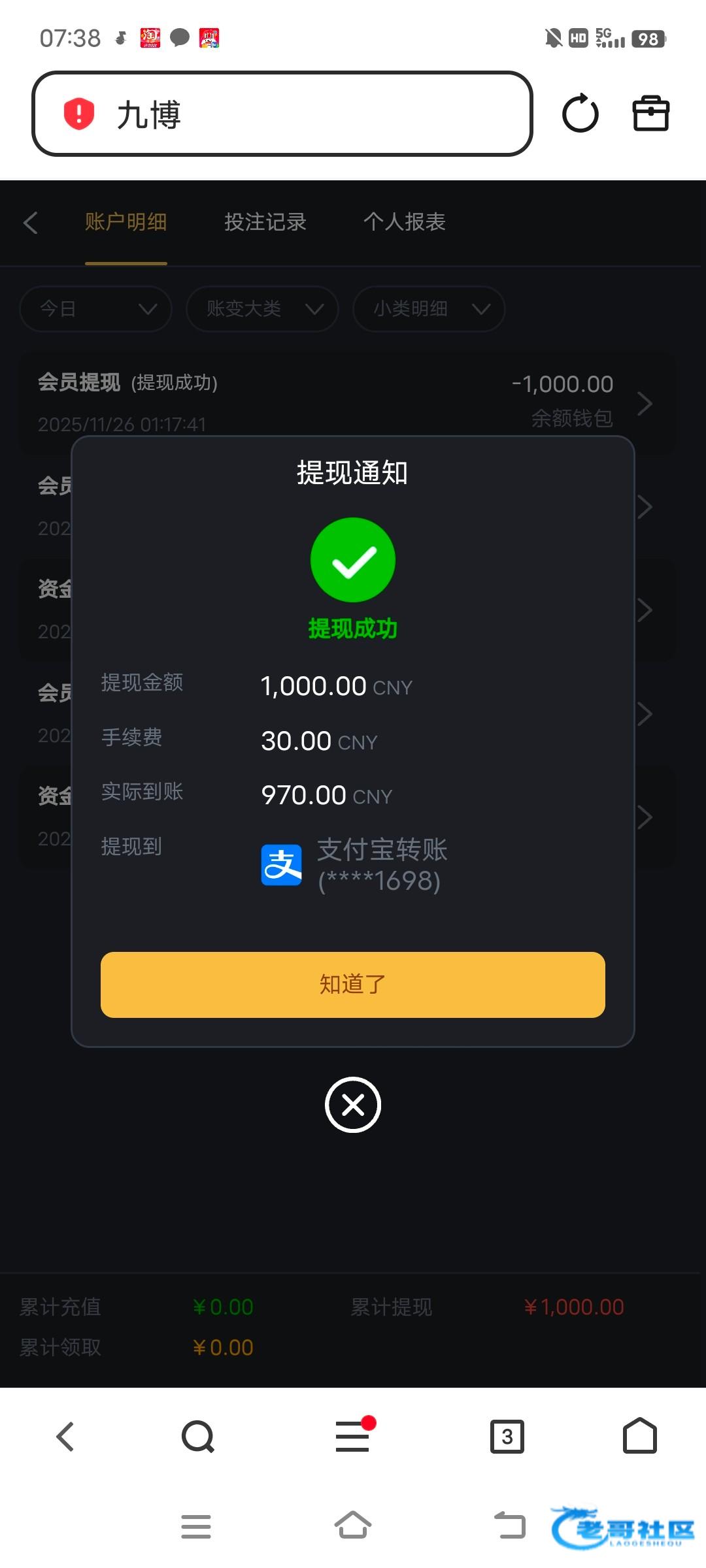Image resolution: width=706 pixels, height=1568 pixels.
Task: Open browser search
Action: click(x=198, y=1437)
